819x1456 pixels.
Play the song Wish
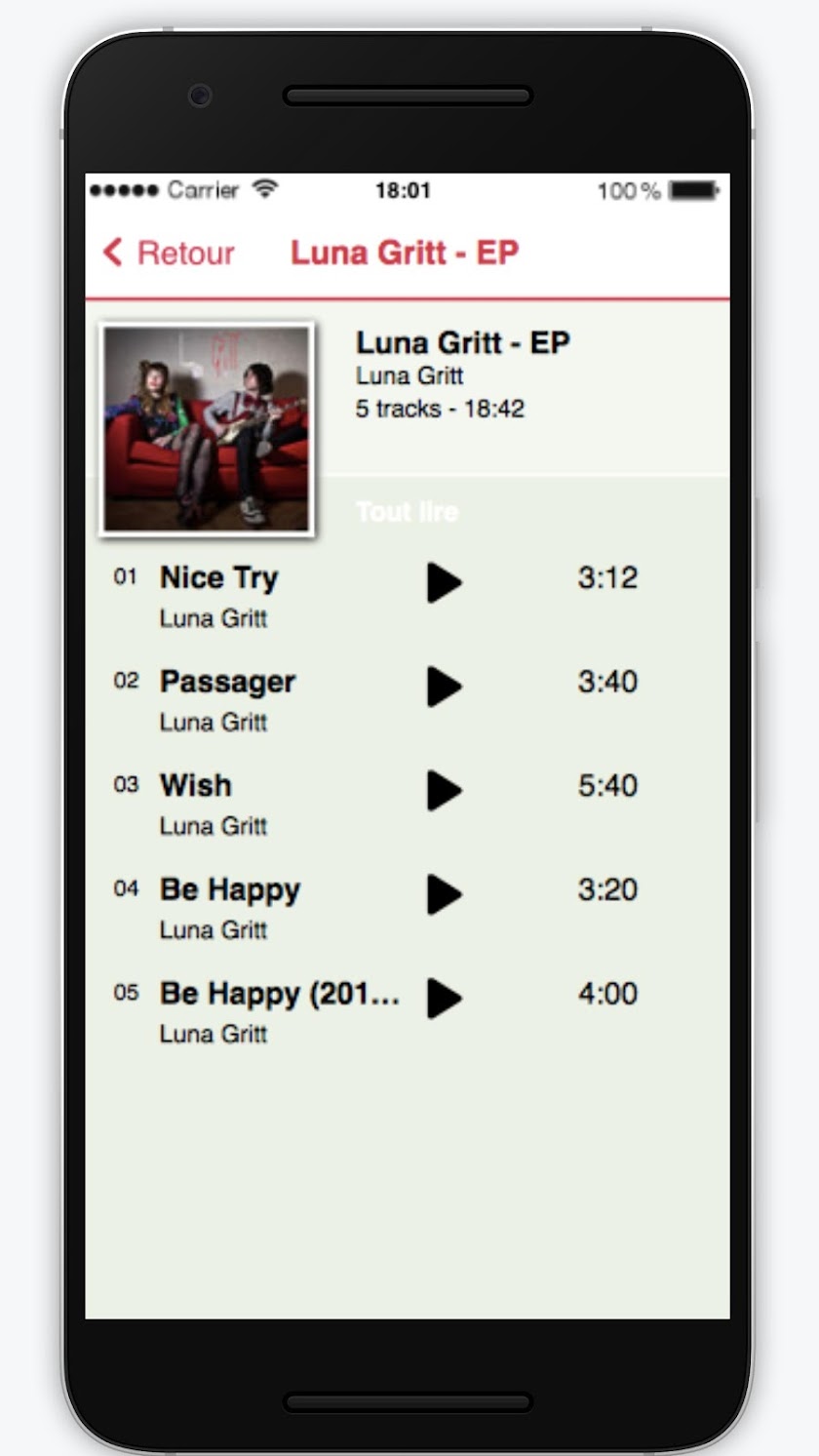[x=444, y=790]
